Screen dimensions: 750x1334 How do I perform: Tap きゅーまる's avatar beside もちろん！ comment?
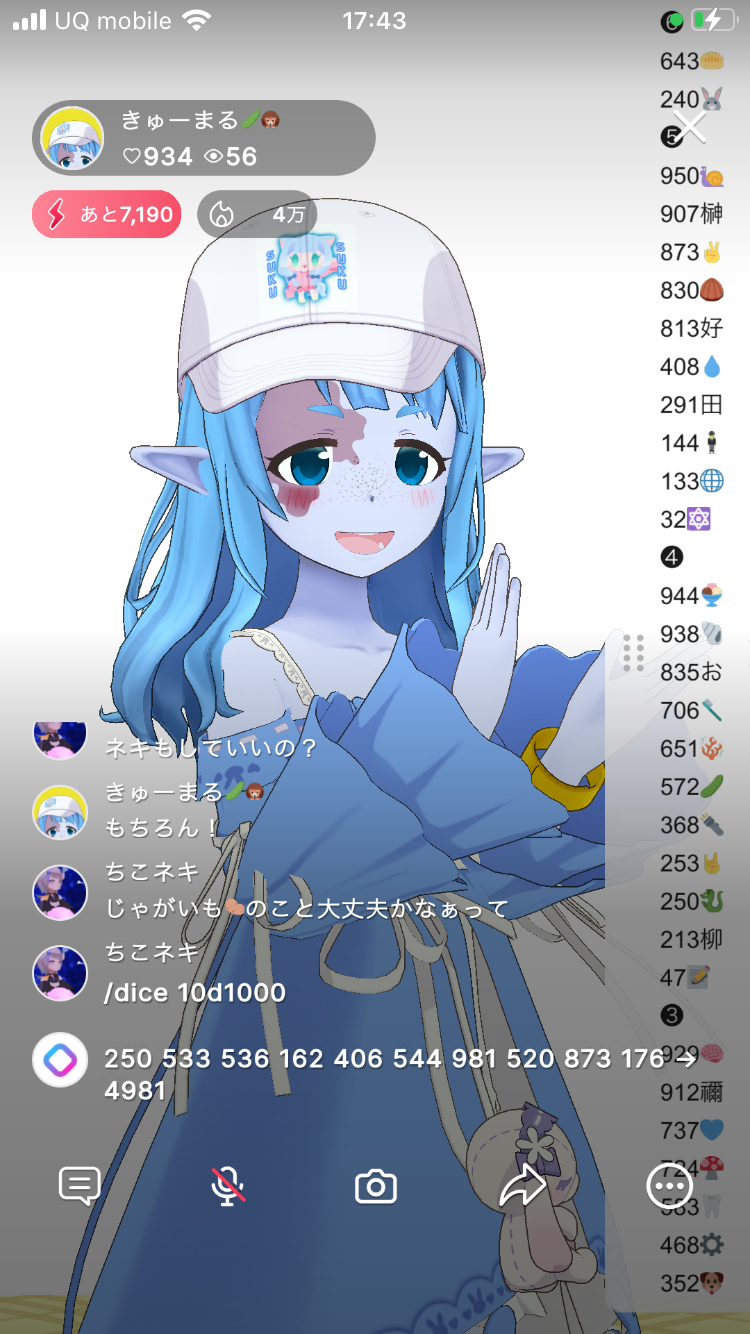coord(60,811)
